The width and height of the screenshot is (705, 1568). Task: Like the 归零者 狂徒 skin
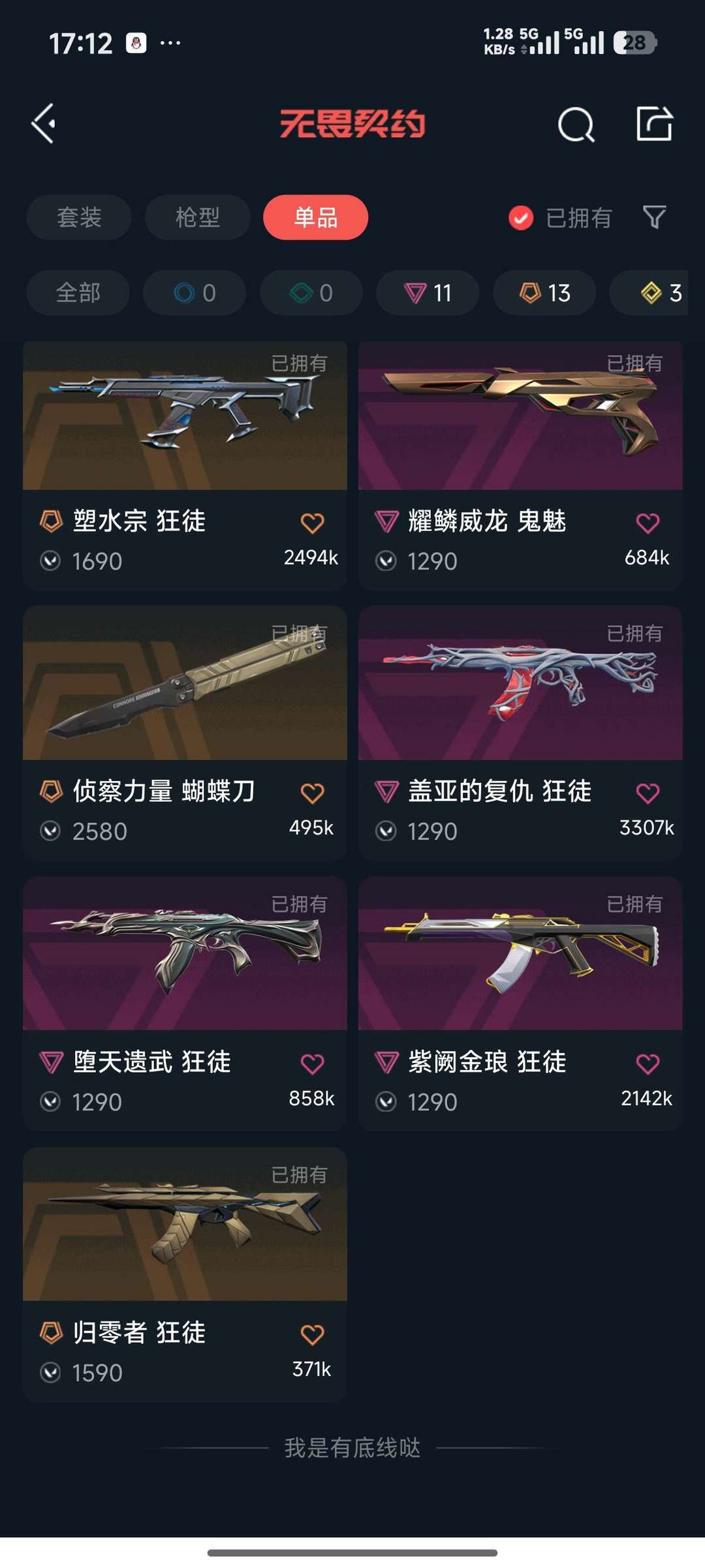(312, 1334)
